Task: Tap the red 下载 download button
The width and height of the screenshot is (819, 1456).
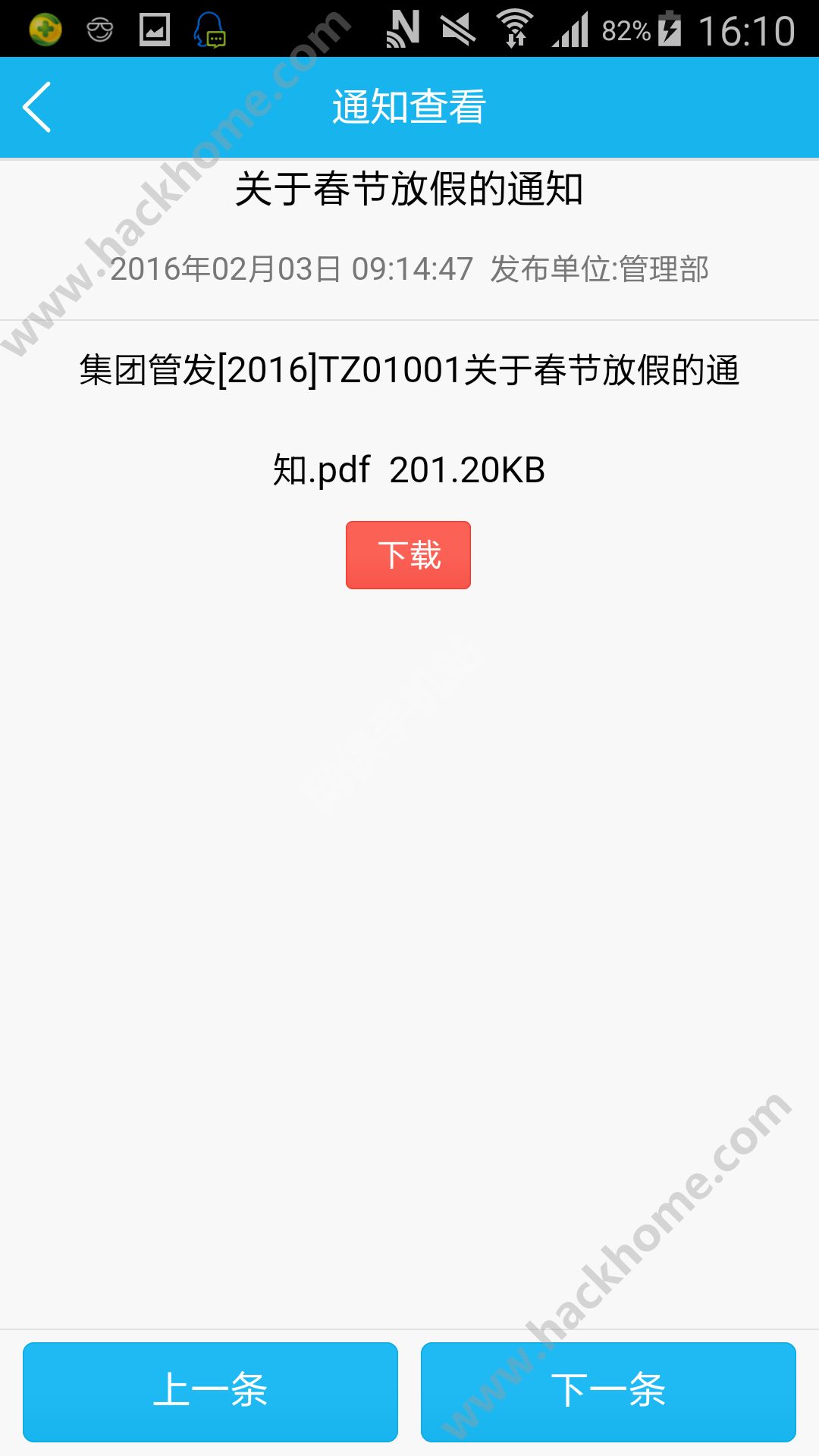Action: [x=408, y=555]
